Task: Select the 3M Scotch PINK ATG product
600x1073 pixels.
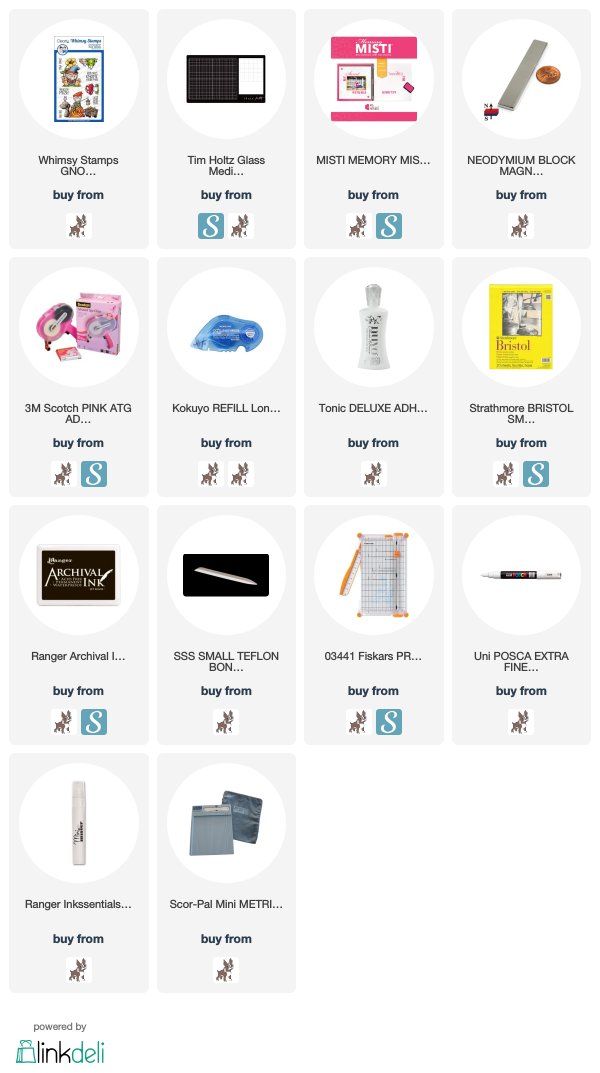Action: coord(79,377)
